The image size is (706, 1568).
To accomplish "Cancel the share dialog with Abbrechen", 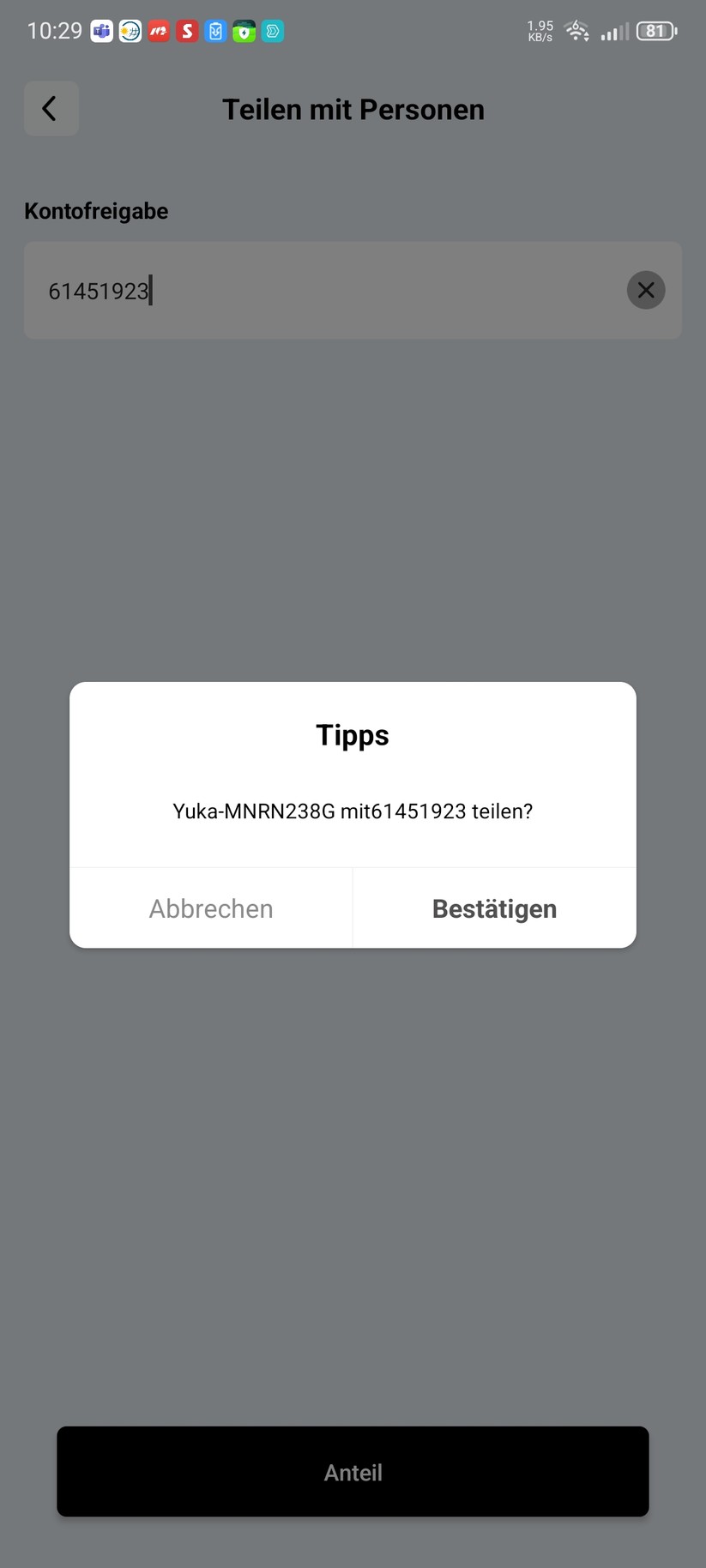I will tap(211, 908).
